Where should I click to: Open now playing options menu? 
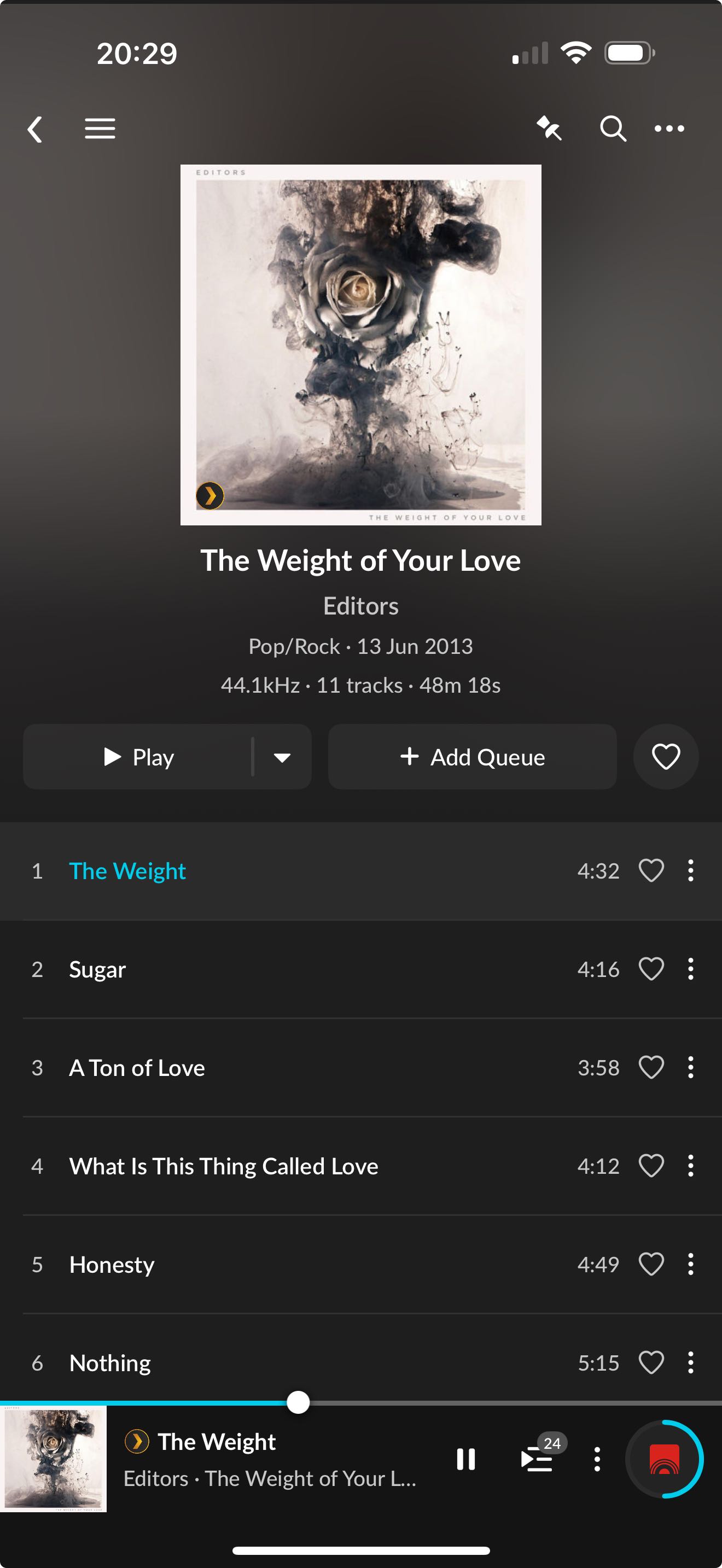pos(597,1459)
